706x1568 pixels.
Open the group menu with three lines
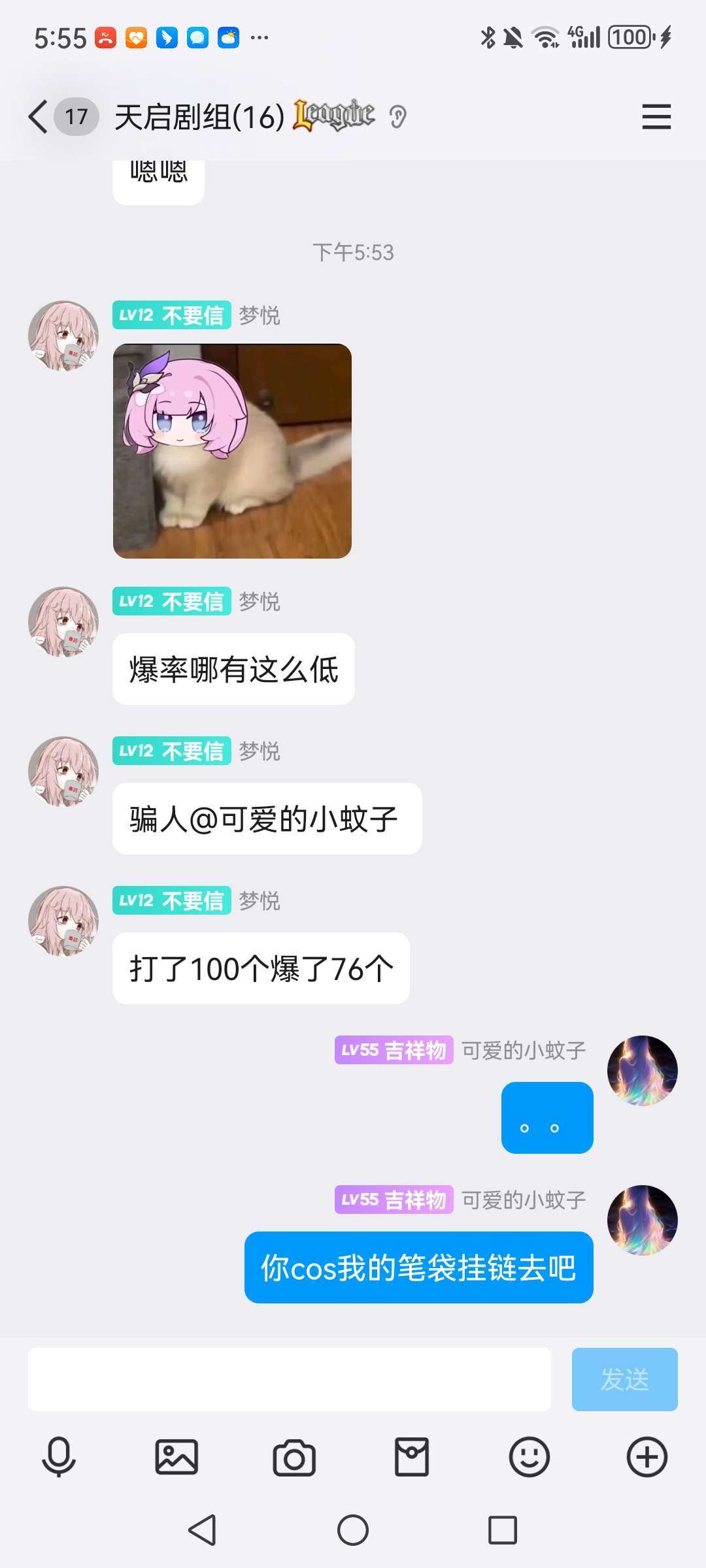coord(656,118)
